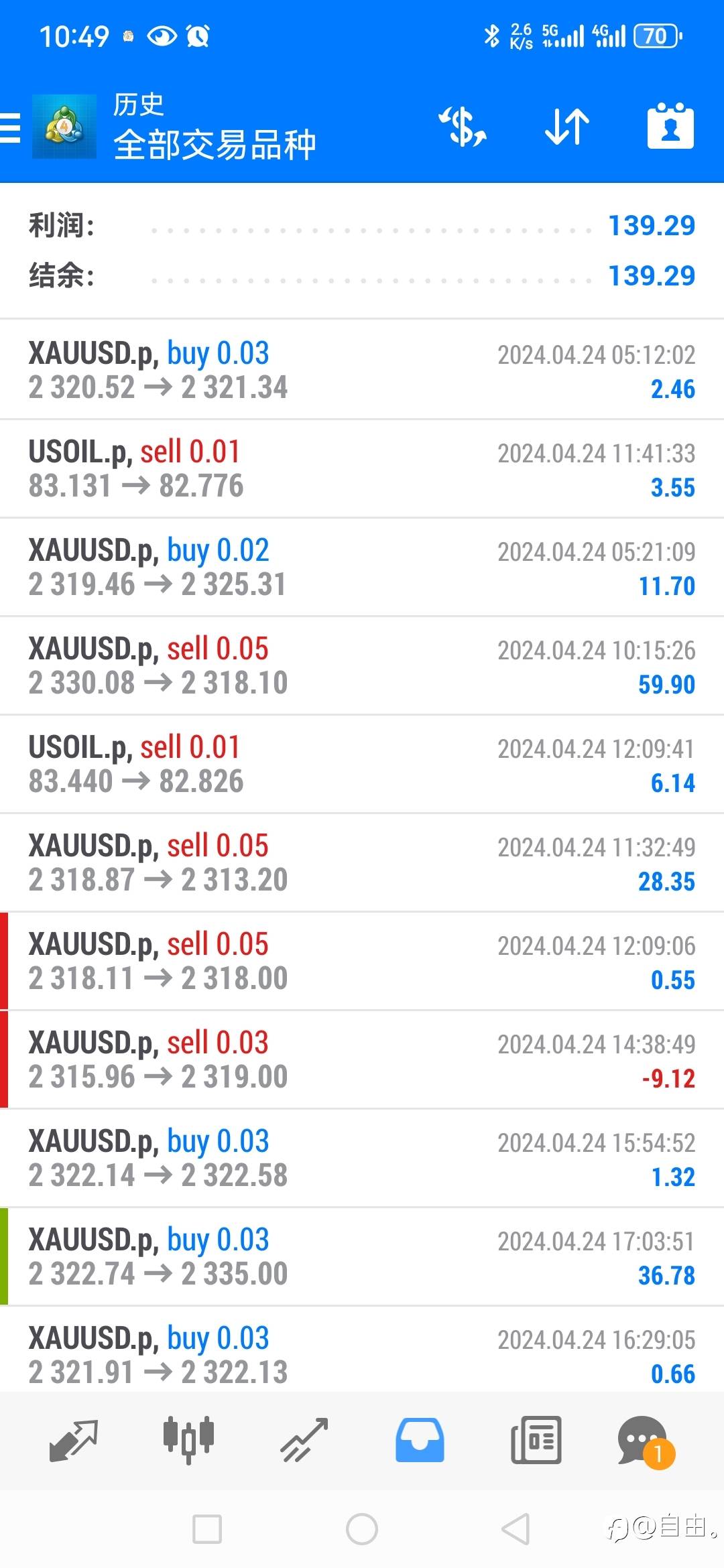Open USOIL.p sell trade with 3.55 profit

pyautogui.click(x=362, y=468)
